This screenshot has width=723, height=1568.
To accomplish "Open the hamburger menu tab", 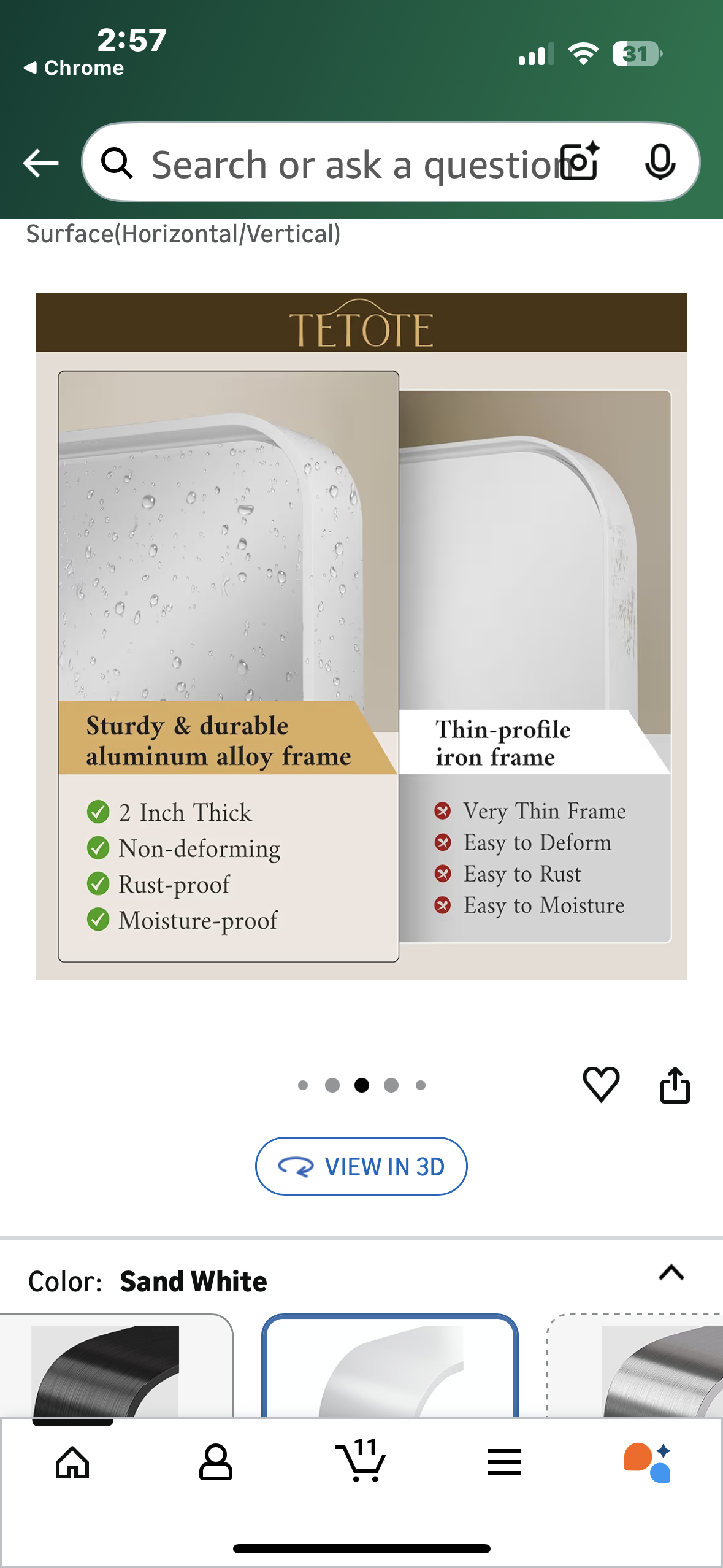I will coord(505,1462).
